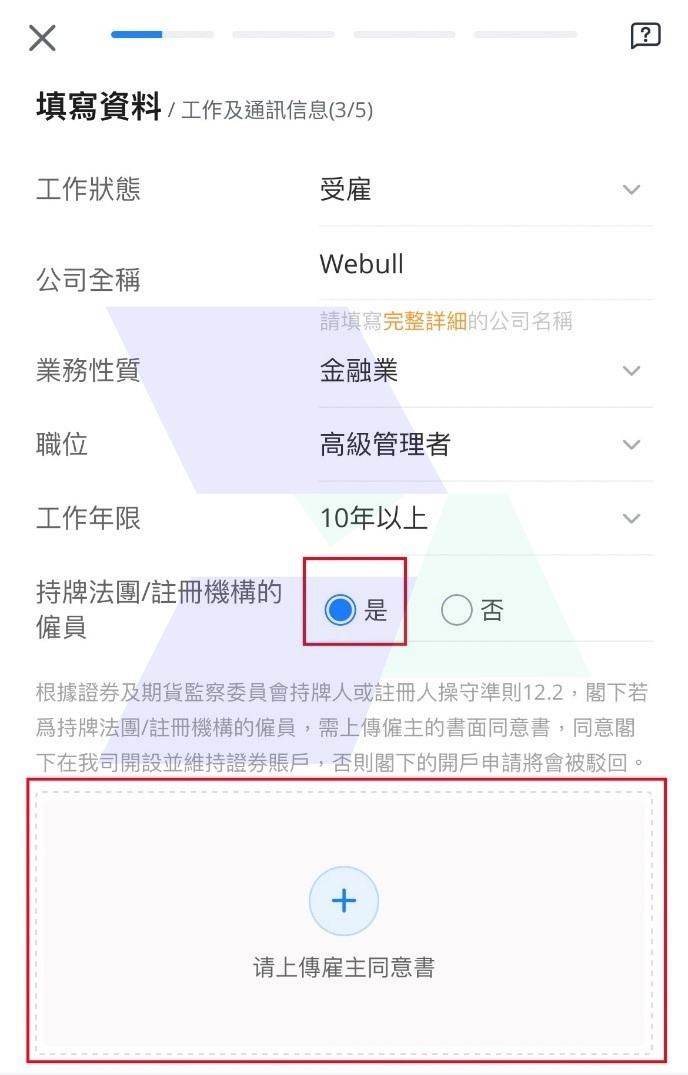
Task: Open the 工作狀態 dropdown
Action: coord(485,190)
